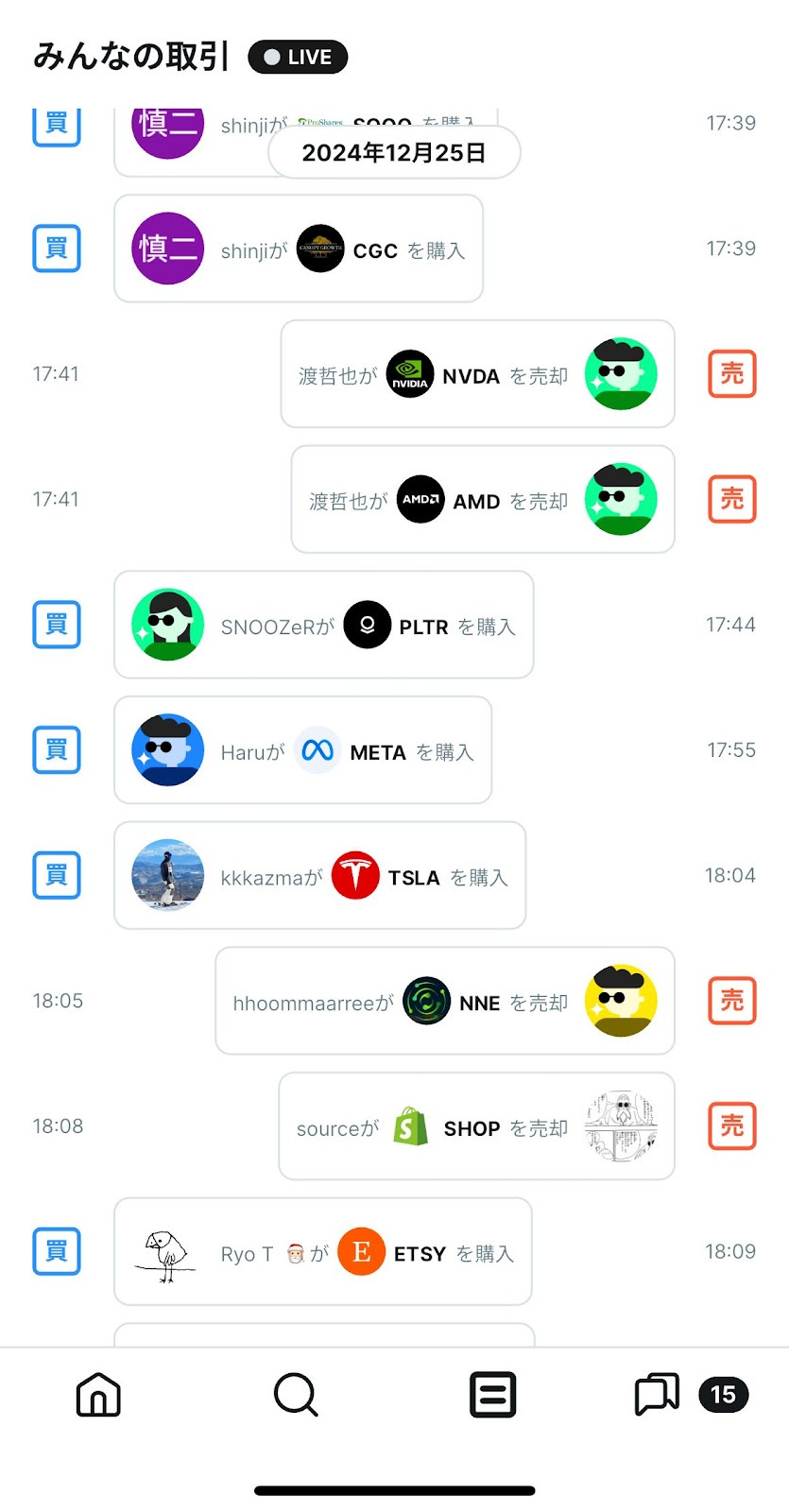This screenshot has height=1512, width=789.
Task: Switch to the search tab
Action: click(296, 1395)
